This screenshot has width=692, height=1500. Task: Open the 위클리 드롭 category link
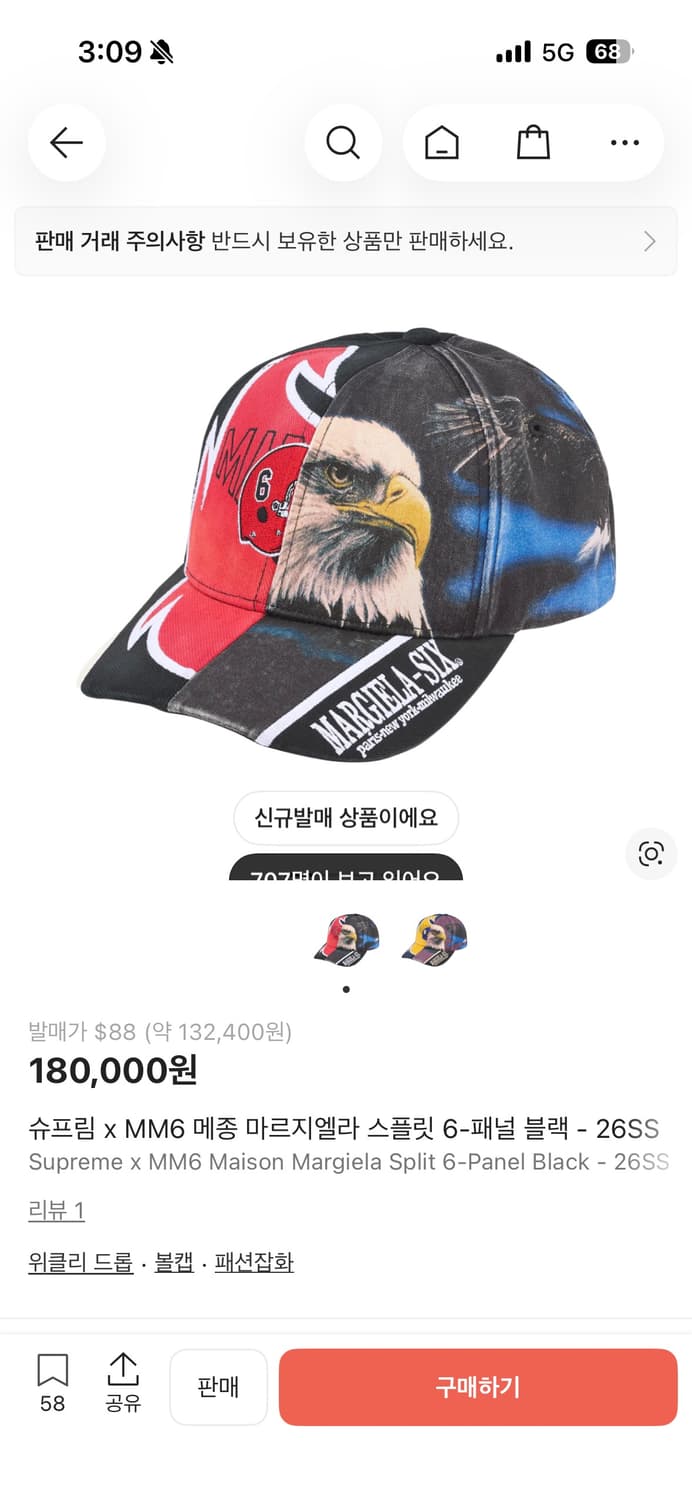click(x=81, y=1262)
